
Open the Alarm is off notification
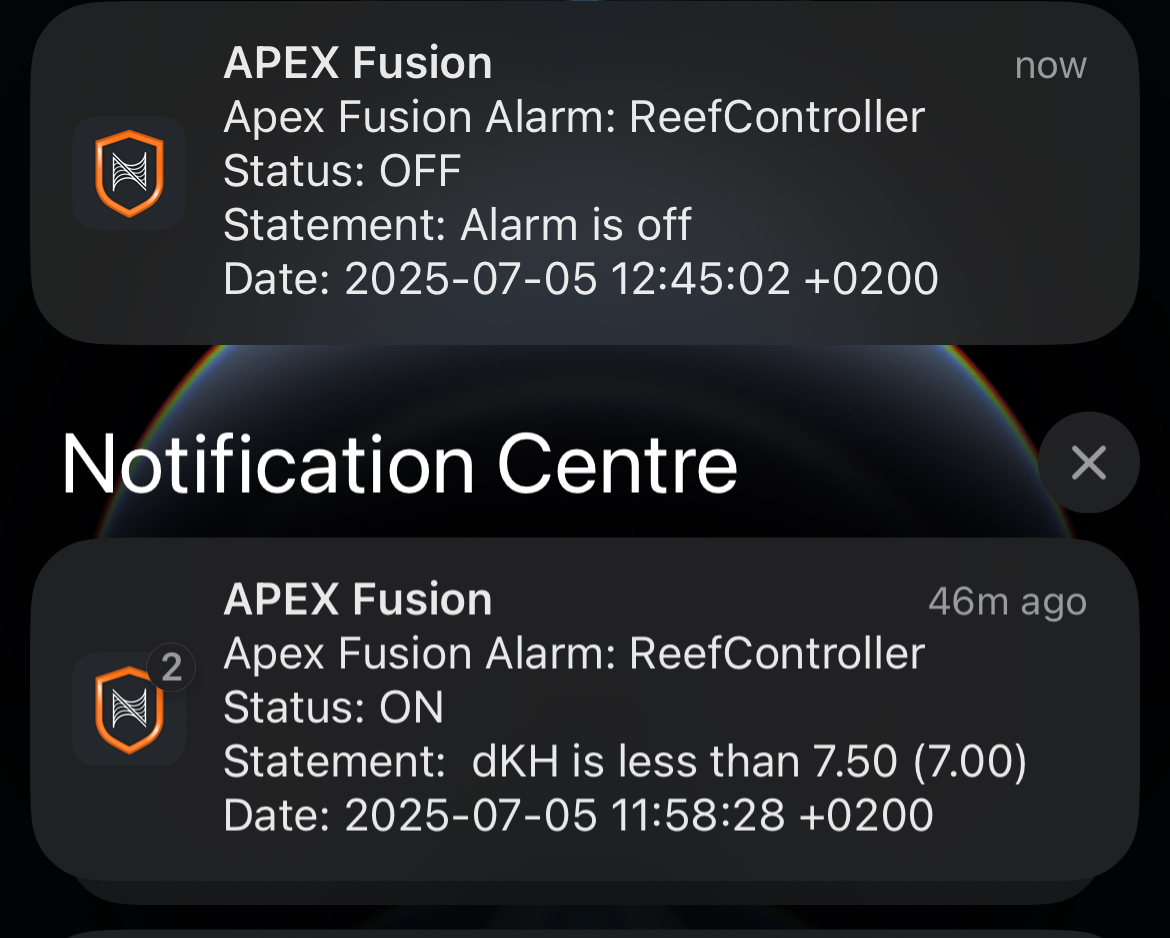584,172
